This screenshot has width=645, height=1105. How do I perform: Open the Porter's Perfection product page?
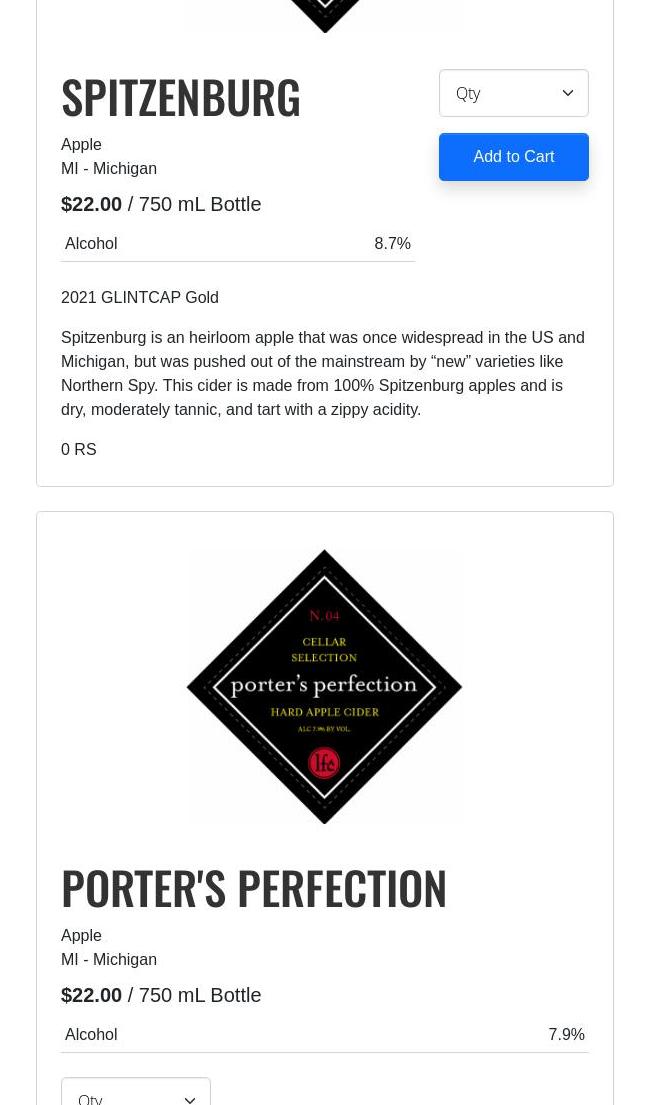pos(254,888)
